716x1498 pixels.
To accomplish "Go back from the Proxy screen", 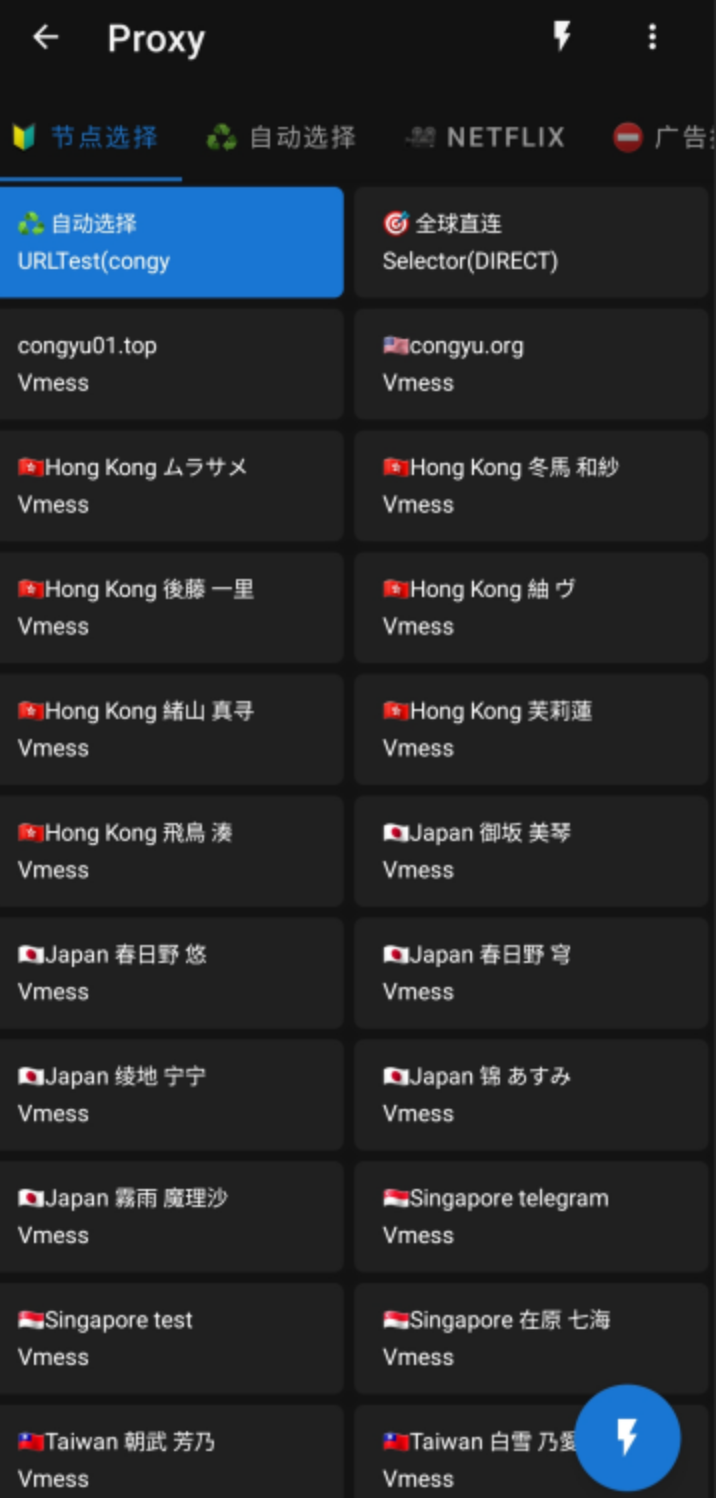I will click(x=46, y=38).
